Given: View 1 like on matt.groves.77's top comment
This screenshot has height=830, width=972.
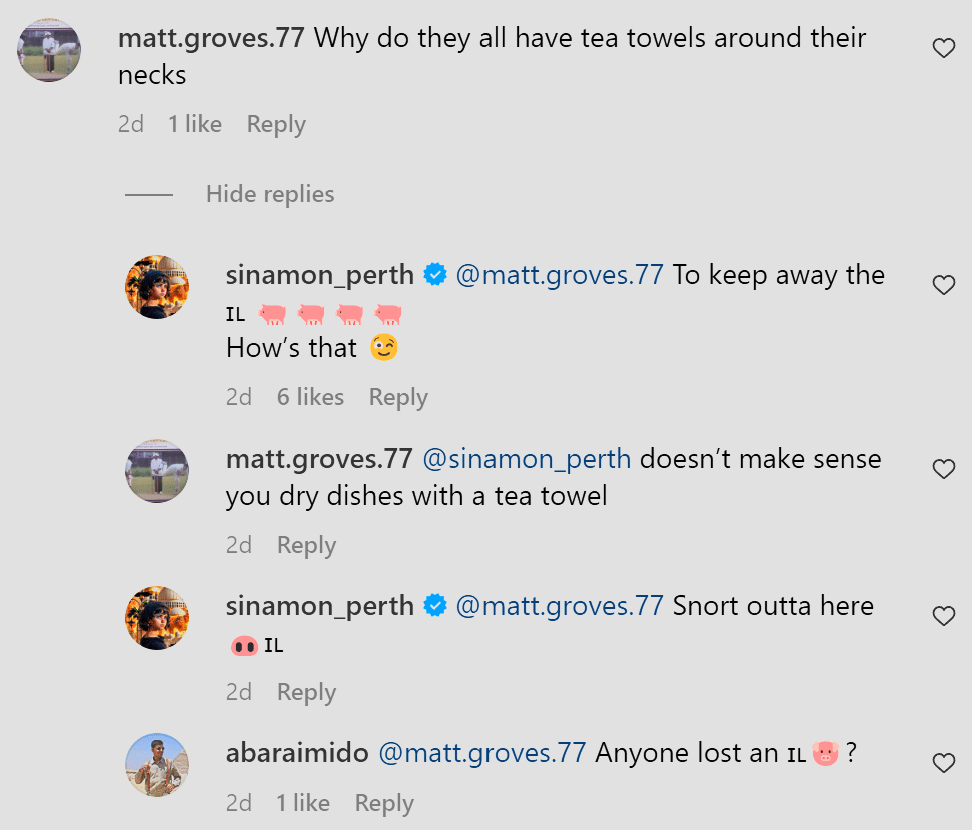Looking at the screenshot, I should tap(194, 124).
